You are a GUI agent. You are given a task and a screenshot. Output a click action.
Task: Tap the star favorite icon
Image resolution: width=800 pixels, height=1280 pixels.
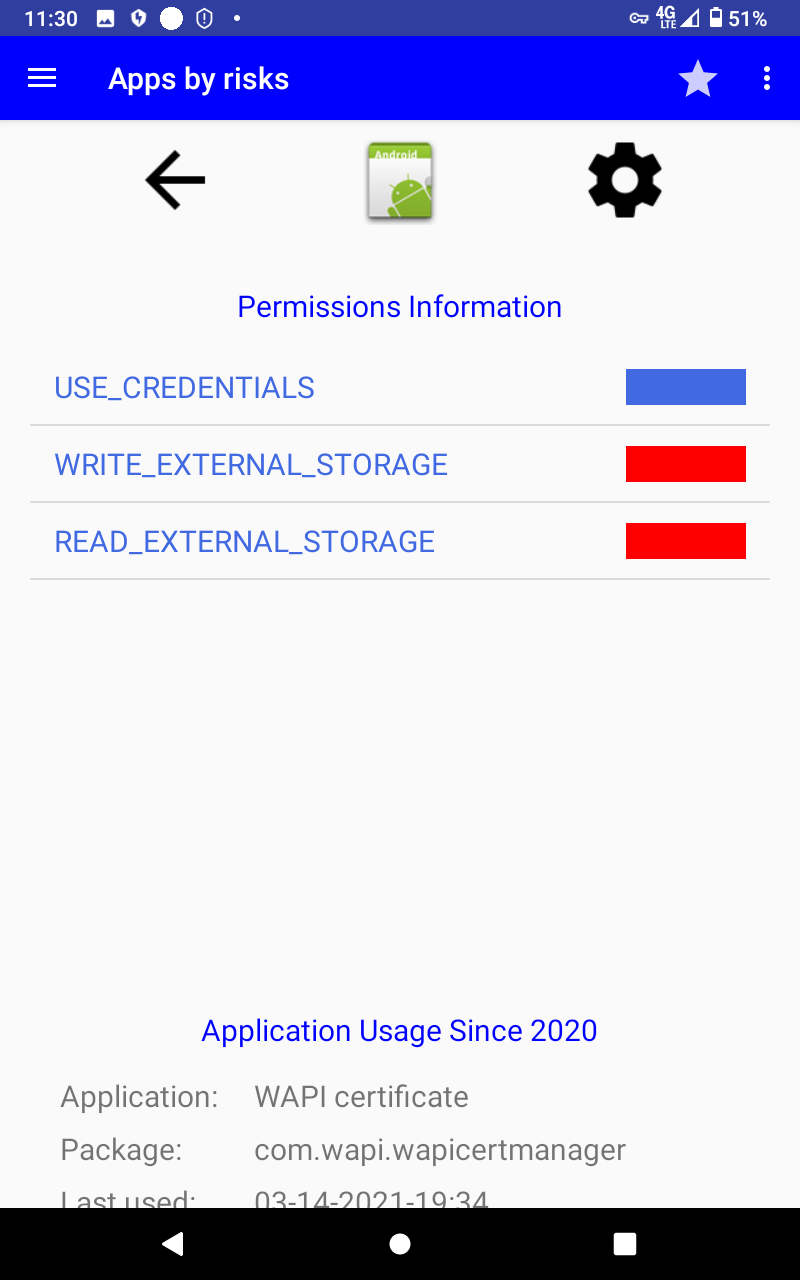(697, 79)
